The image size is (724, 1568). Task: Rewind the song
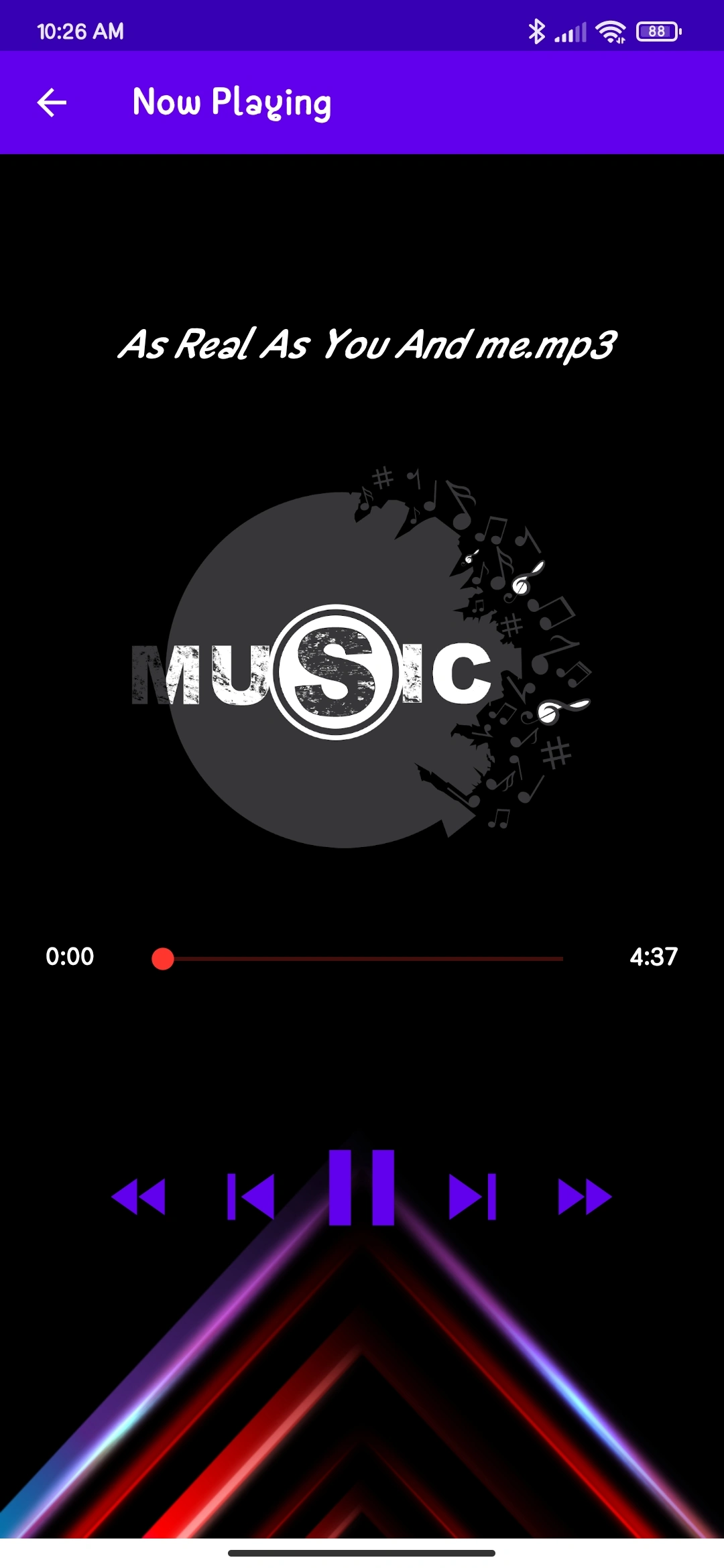point(139,1197)
